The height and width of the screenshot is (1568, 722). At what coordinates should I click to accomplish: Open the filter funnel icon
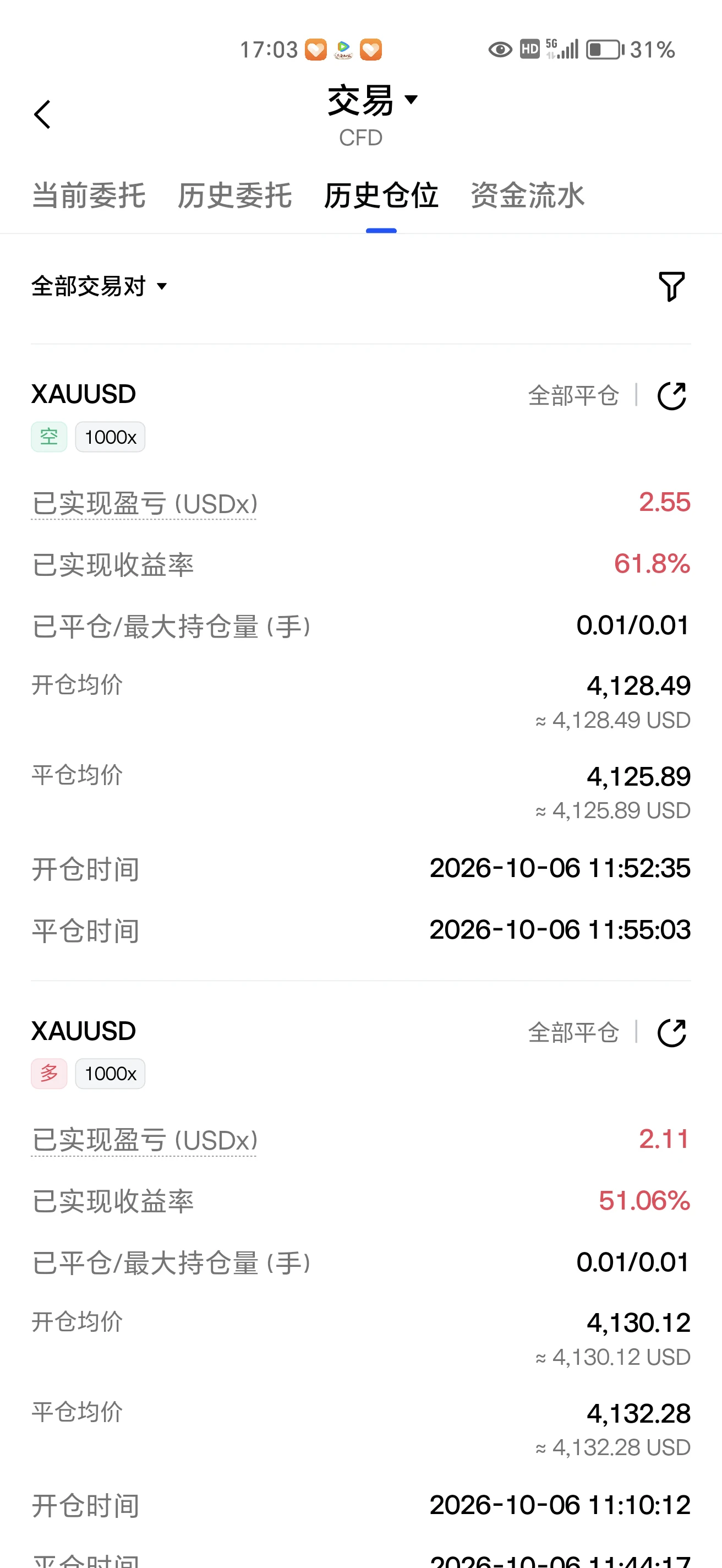pos(671,286)
